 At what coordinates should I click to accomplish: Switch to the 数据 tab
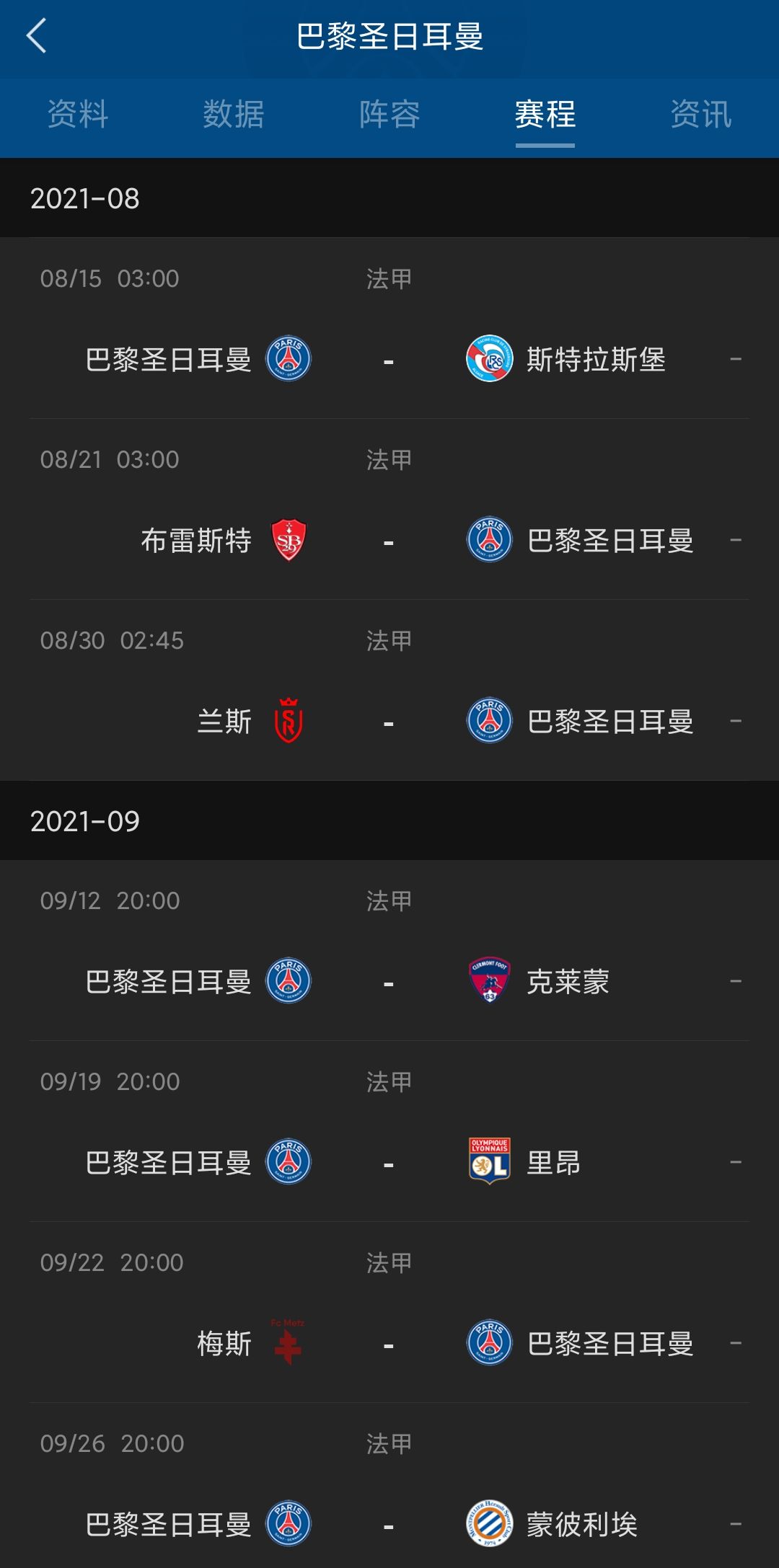coord(234,114)
